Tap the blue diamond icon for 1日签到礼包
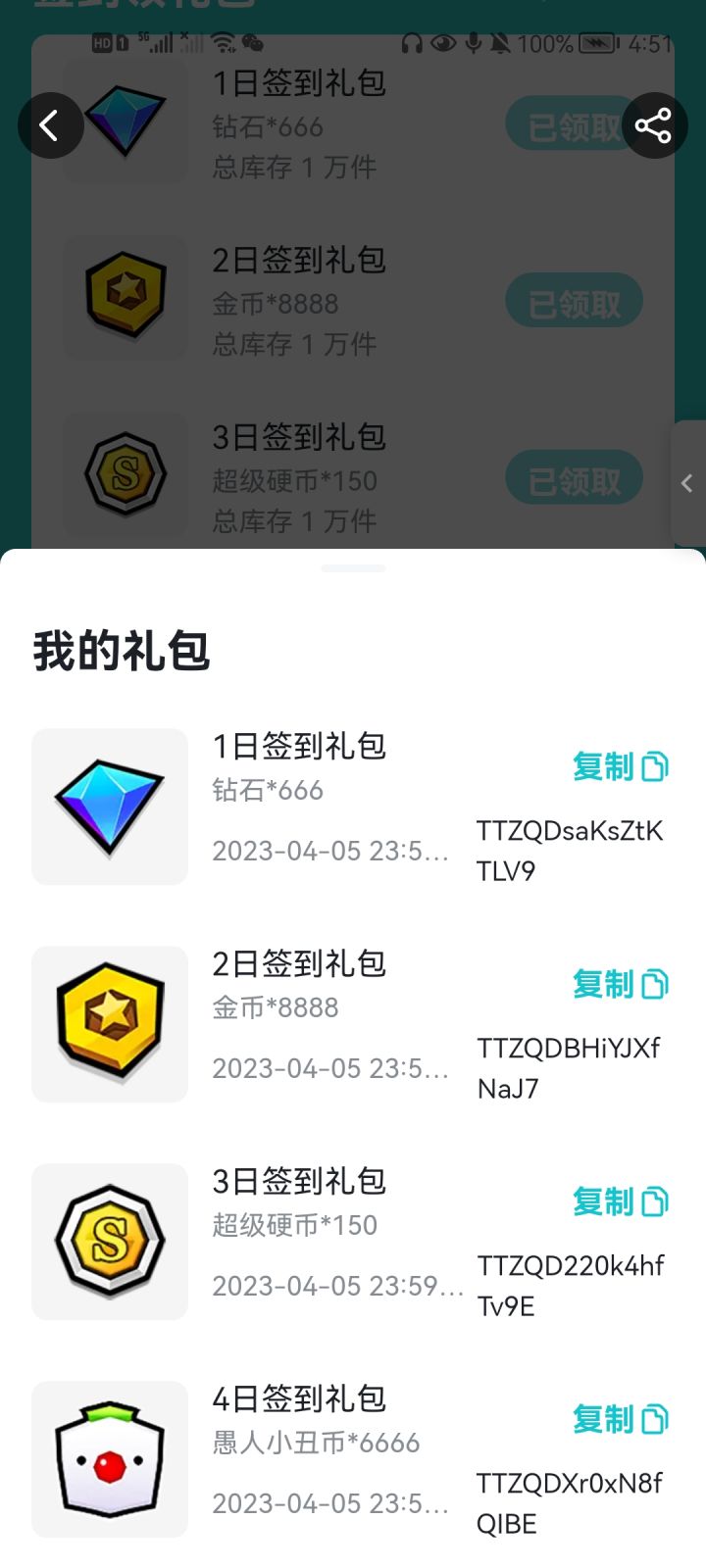The height and width of the screenshot is (1568, 706). [109, 806]
